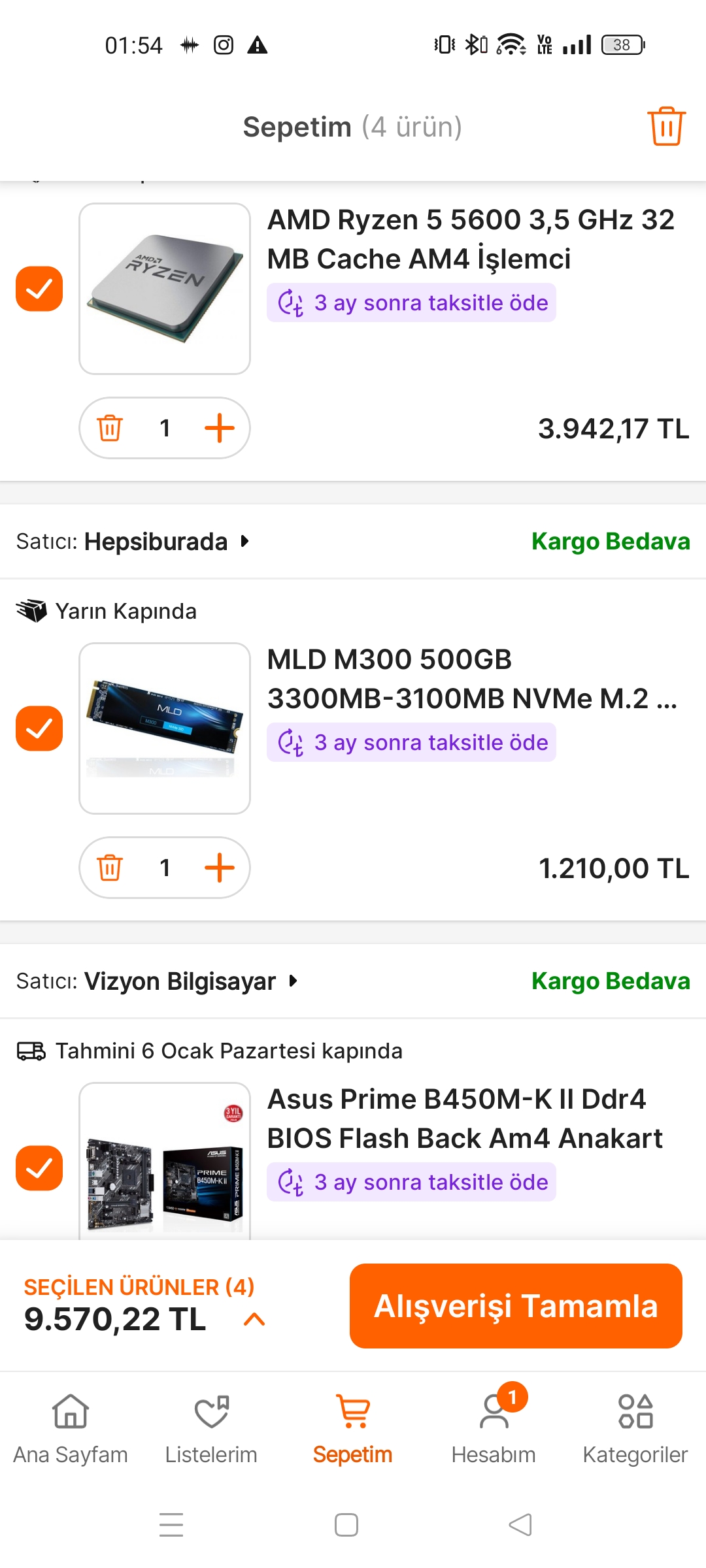This screenshot has width=706, height=1568.
Task: Uncheck the AMD Ryzen 5 5600 item
Action: point(39,289)
